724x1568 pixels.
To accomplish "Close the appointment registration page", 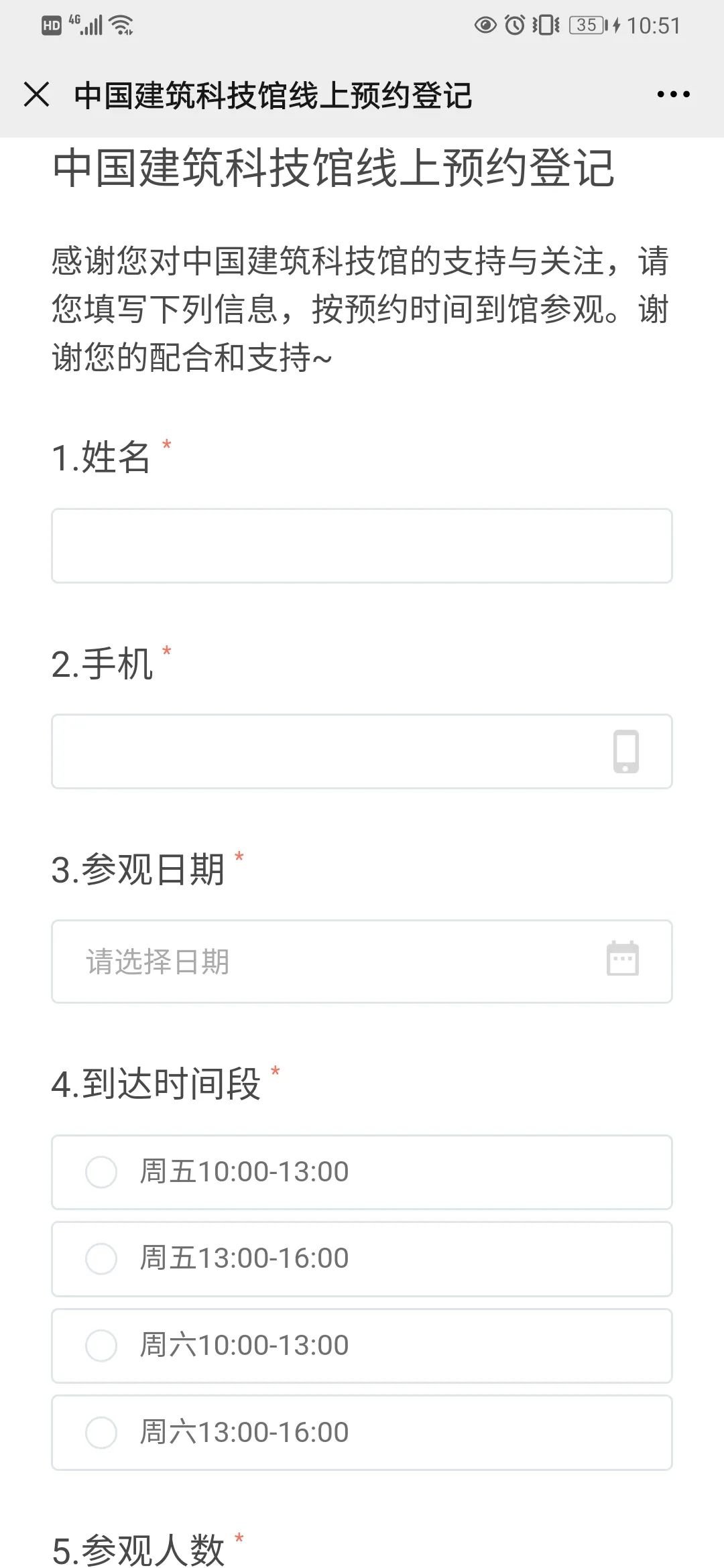I will tap(37, 94).
